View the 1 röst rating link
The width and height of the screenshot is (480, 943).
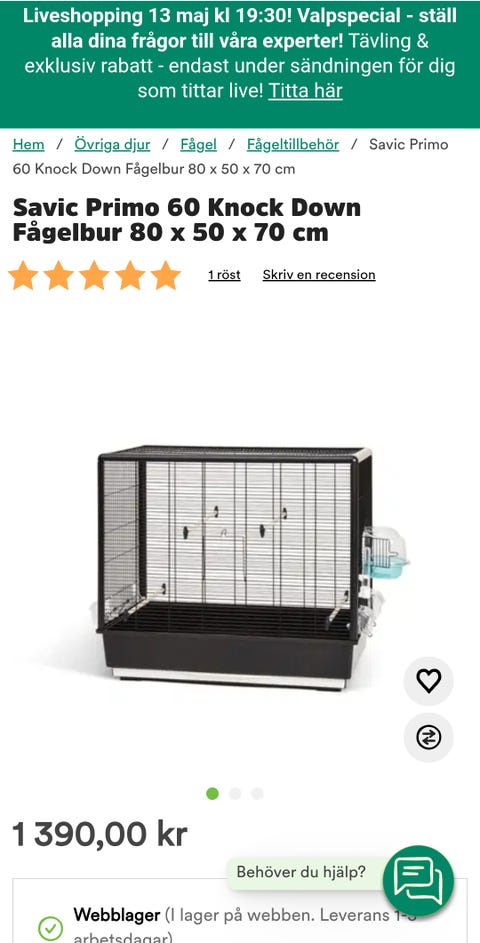[224, 275]
